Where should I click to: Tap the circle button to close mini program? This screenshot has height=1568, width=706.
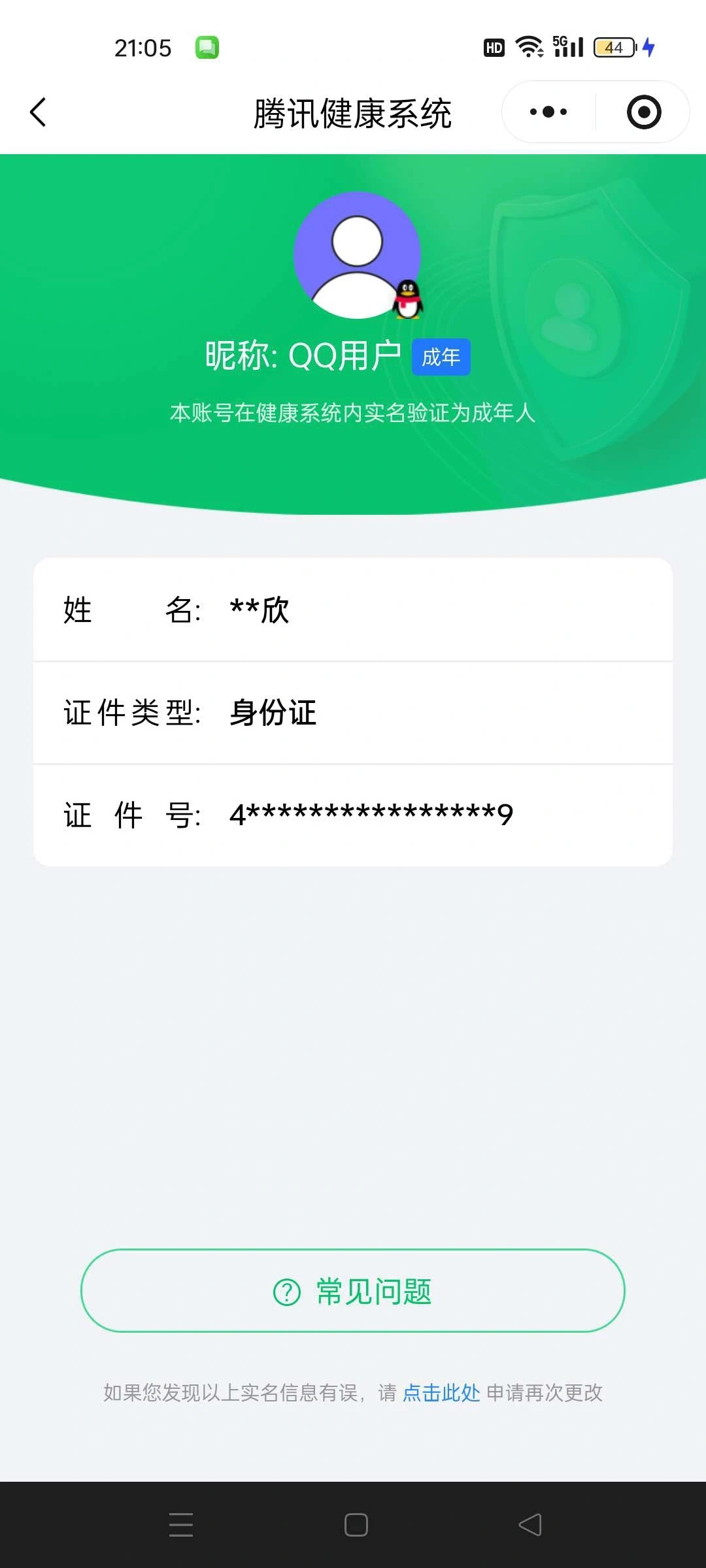click(x=643, y=112)
